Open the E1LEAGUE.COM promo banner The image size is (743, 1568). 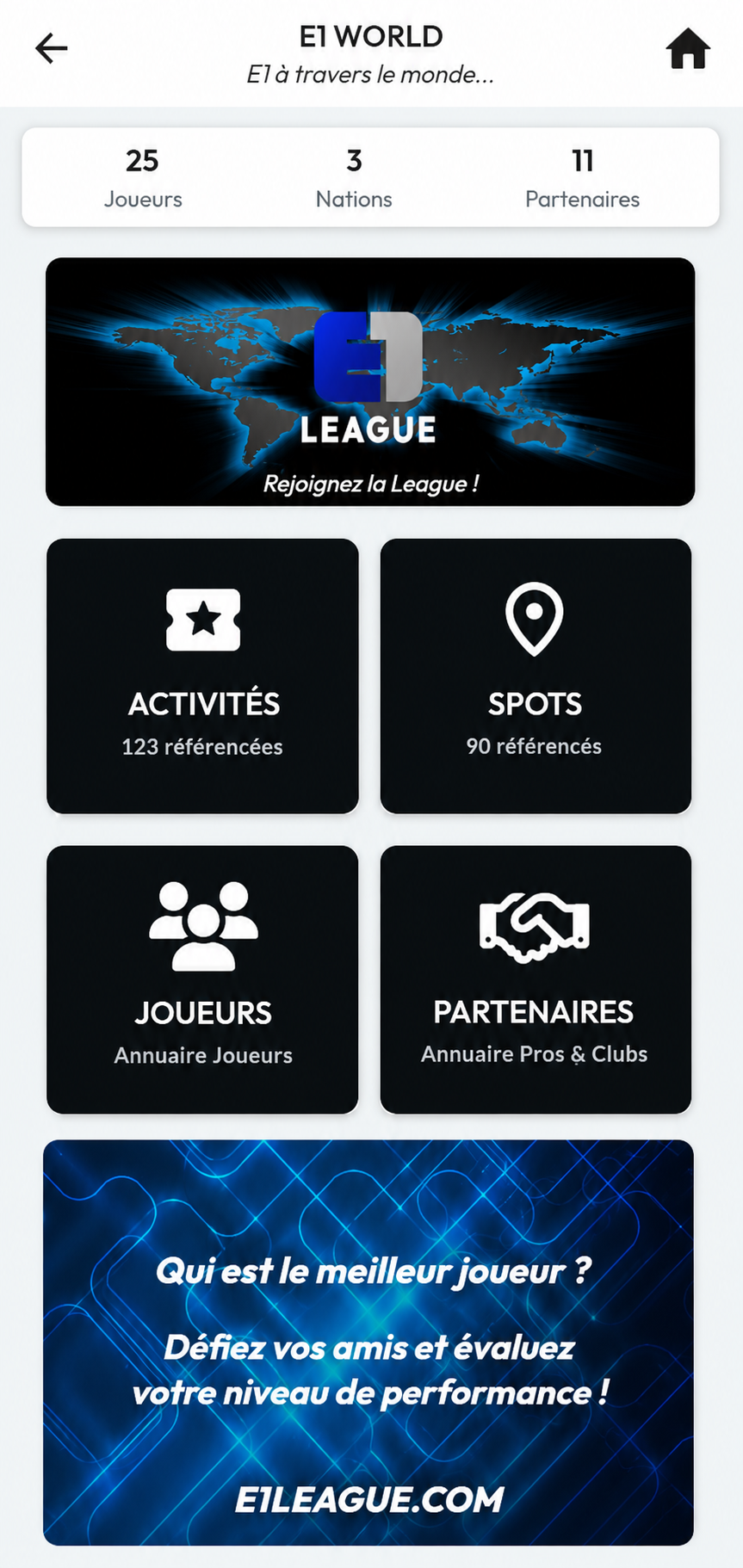(368, 1343)
